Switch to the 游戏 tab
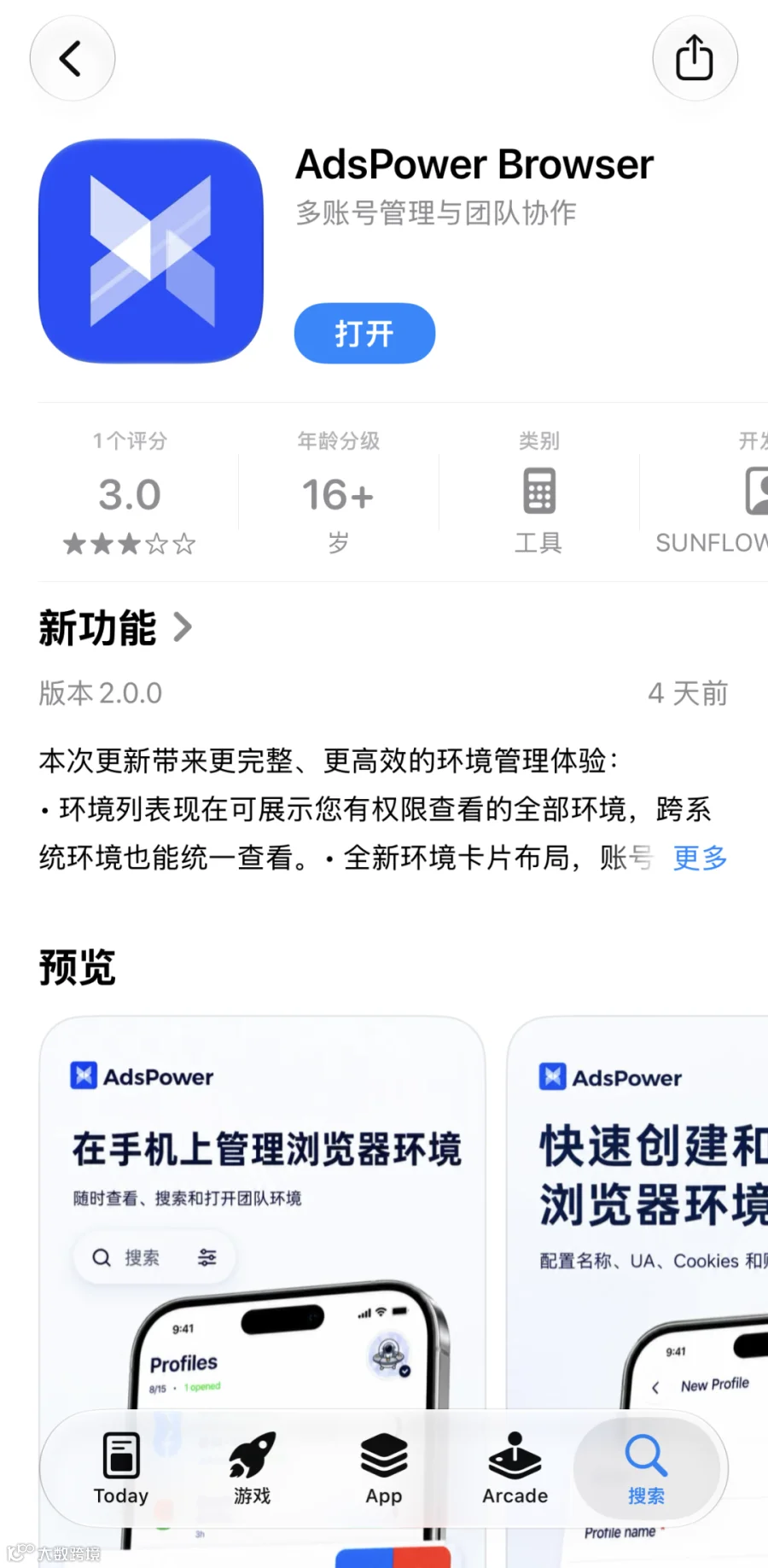 click(x=253, y=1468)
